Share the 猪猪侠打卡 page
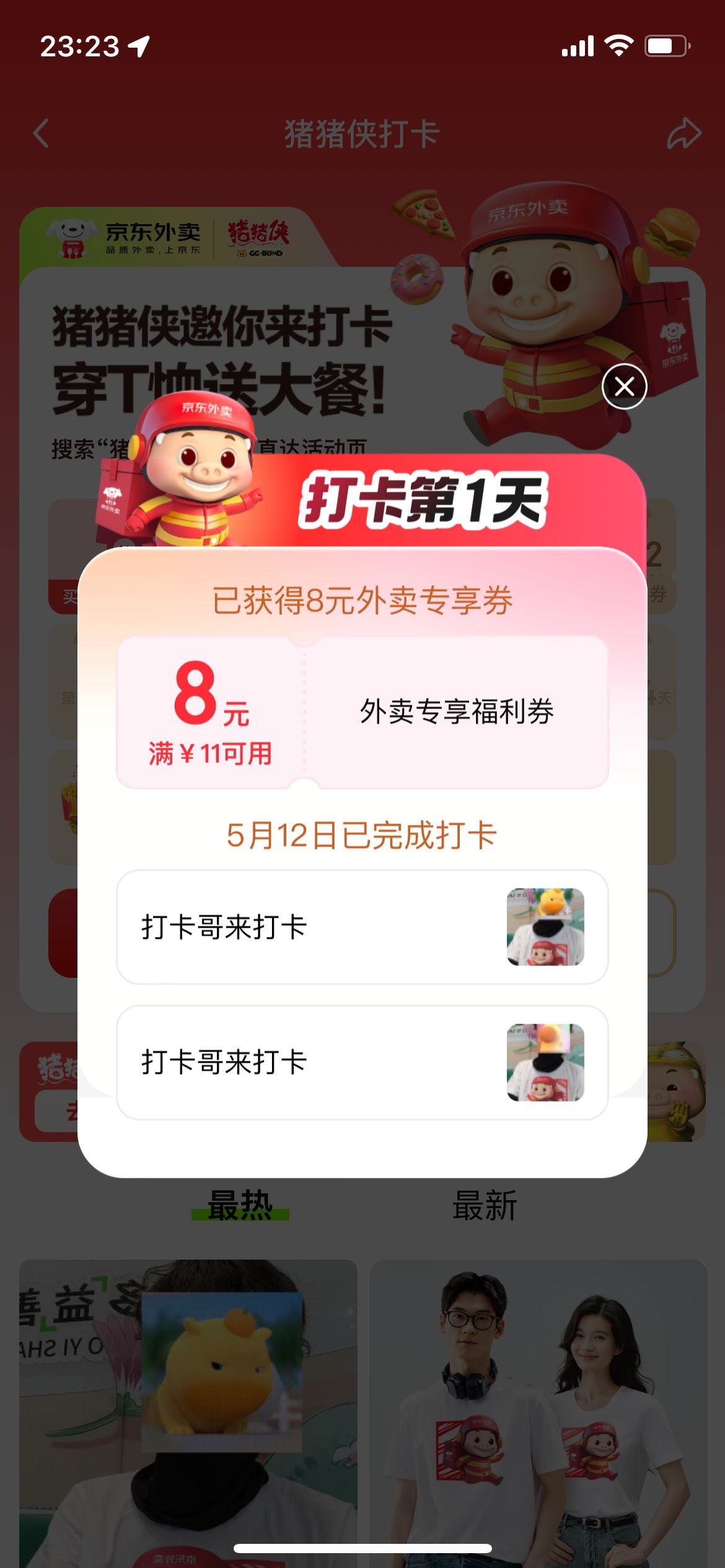725x1568 pixels. [683, 133]
